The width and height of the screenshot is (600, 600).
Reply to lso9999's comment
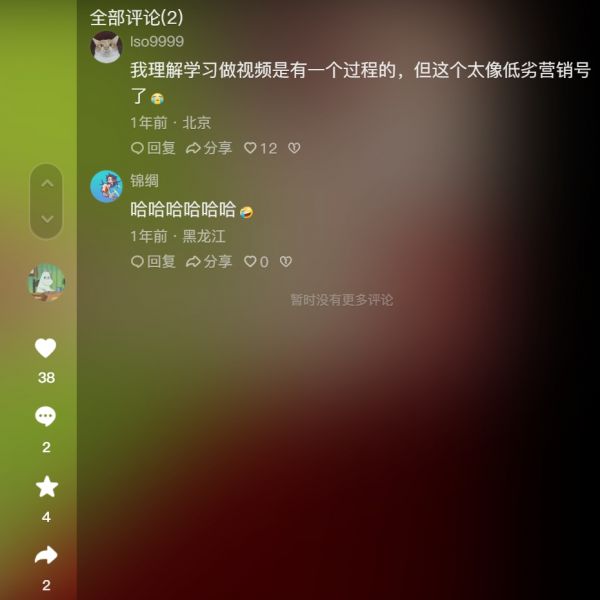153,148
